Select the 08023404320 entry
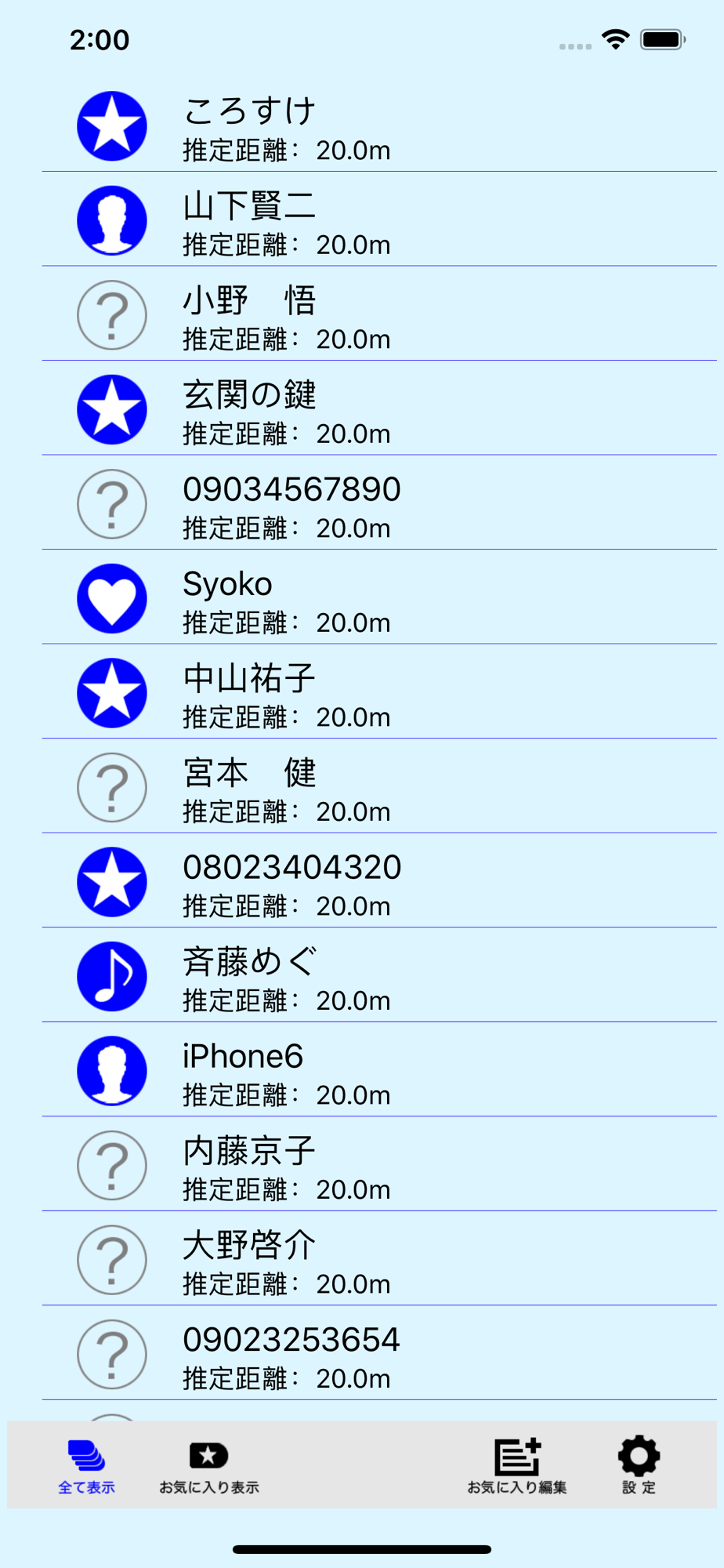The image size is (724, 1568). point(379,881)
